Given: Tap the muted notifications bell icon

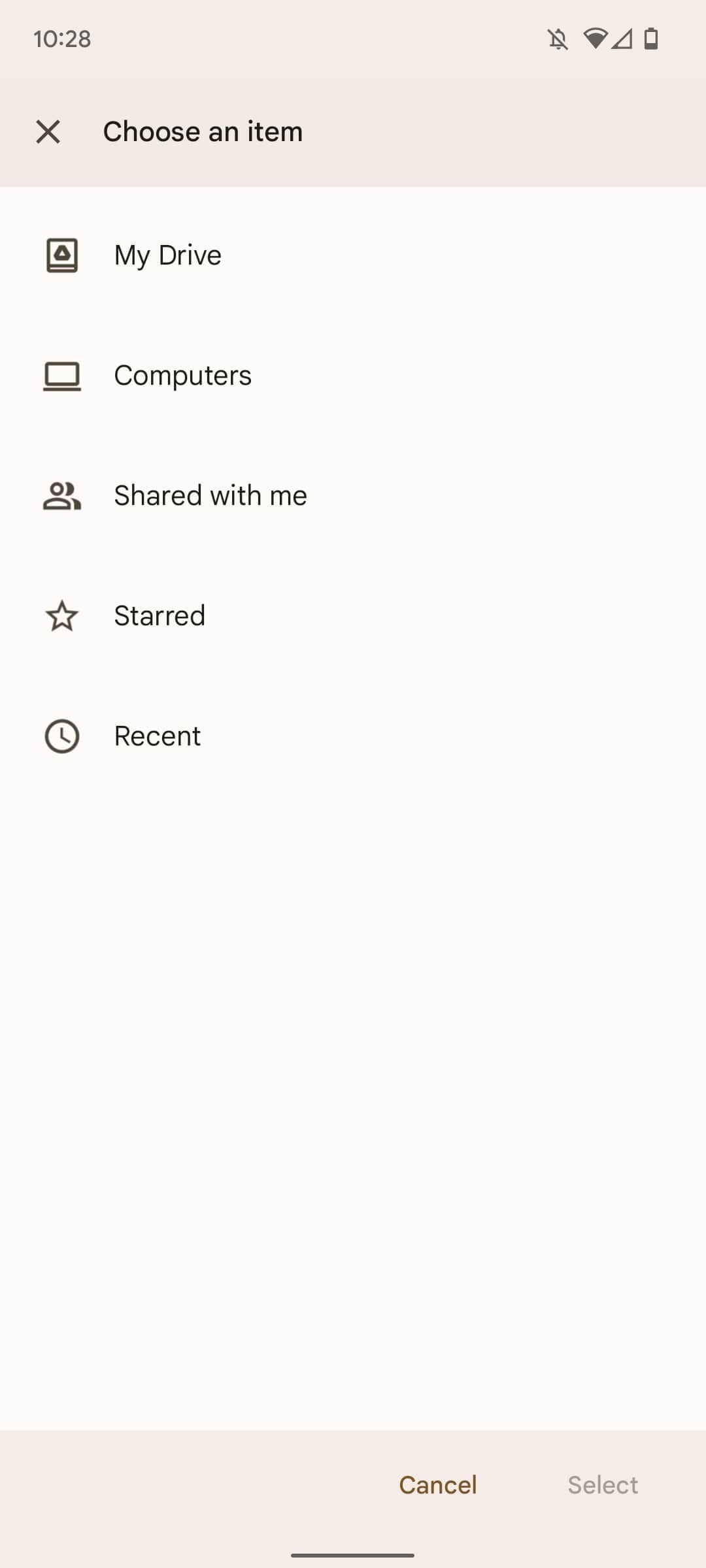Looking at the screenshot, I should 559,39.
